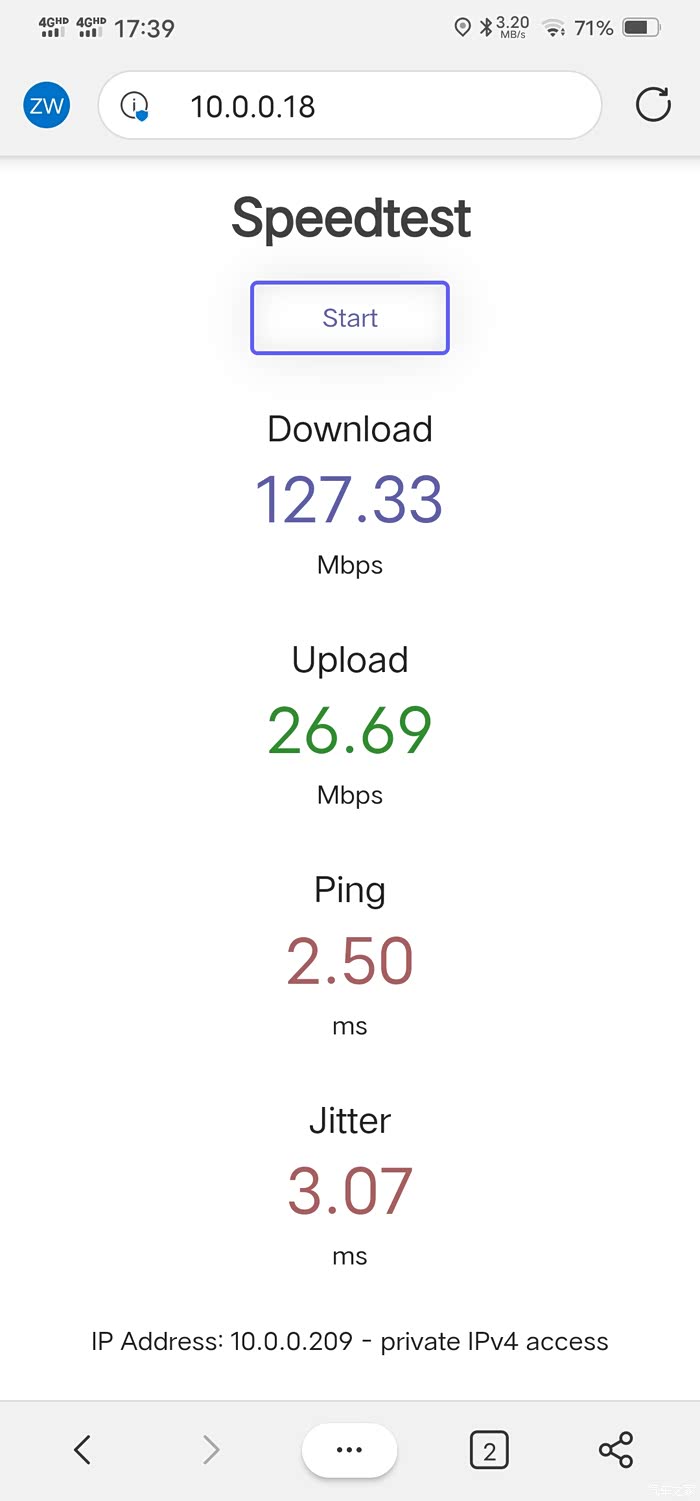Open the browser's three-dot menu
Viewport: 700px width, 1501px height.
(349, 1449)
